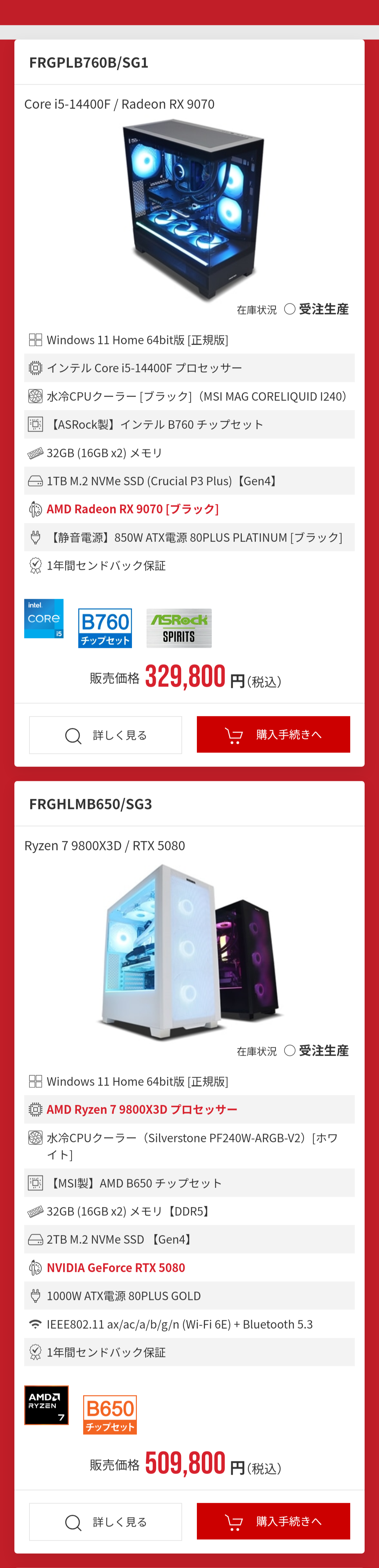The image size is (379, 1568).
Task: Proceed to purchase the Ryzen 7 9800X3D PC
Action: point(273,1521)
